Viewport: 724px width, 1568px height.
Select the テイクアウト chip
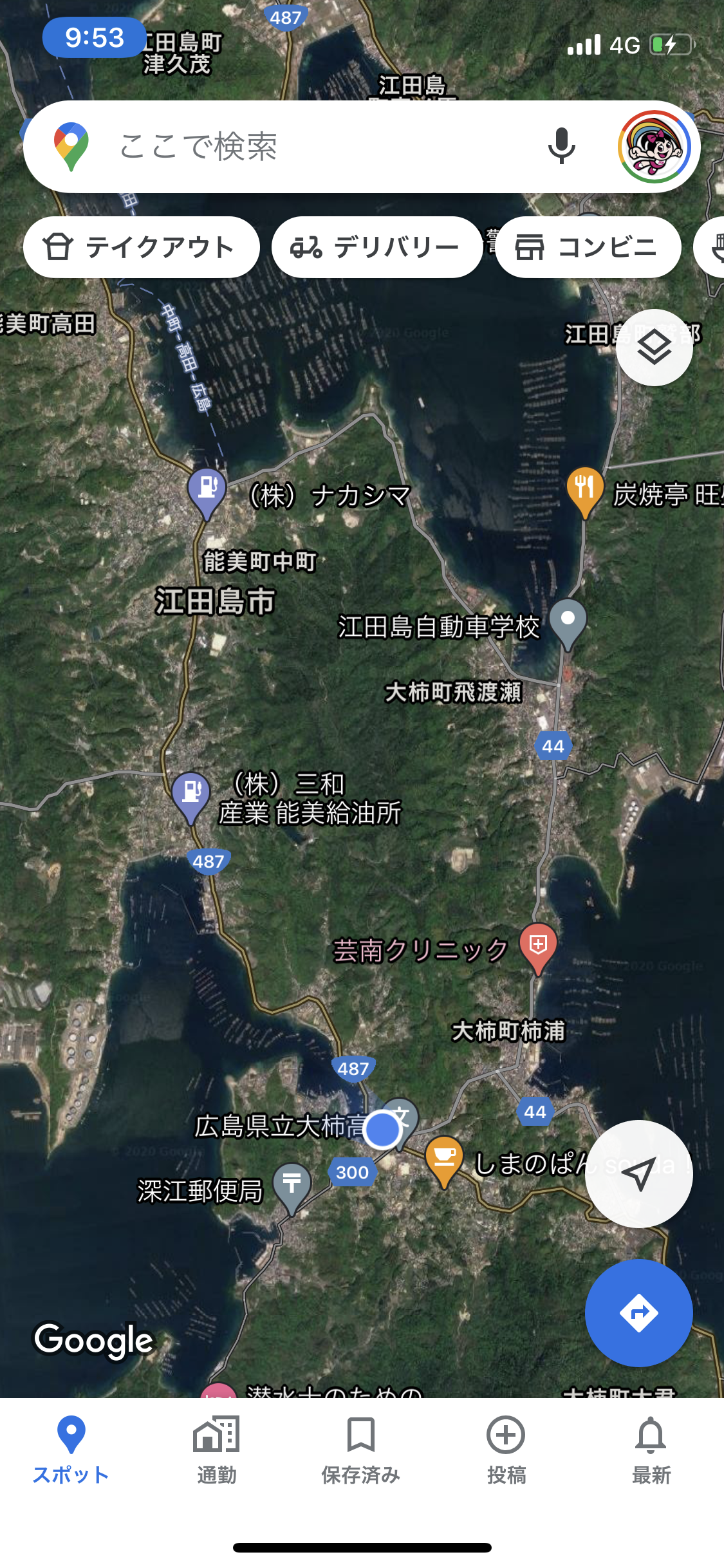point(141,247)
